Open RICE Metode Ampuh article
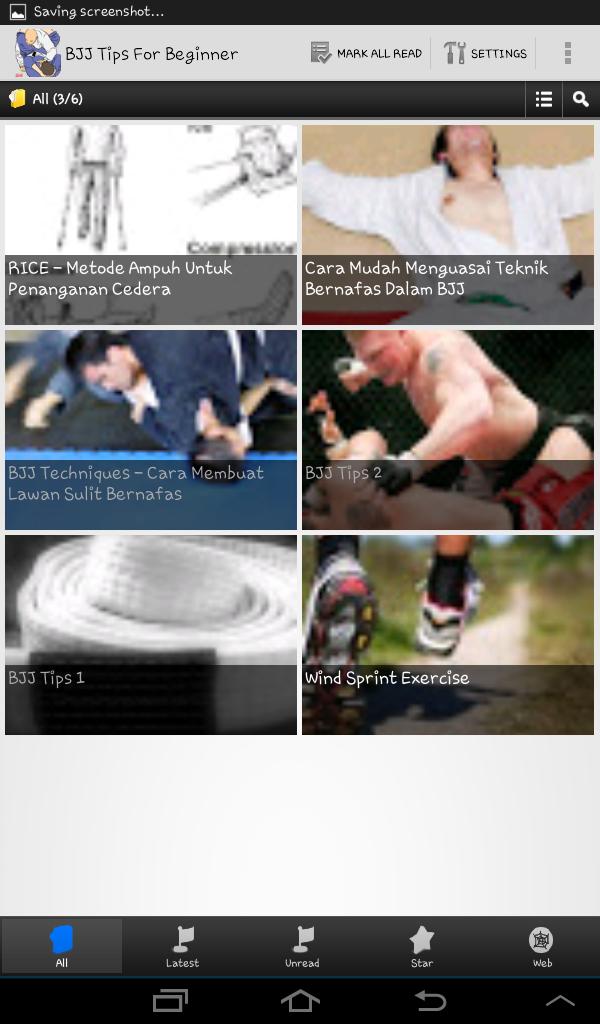The height and width of the screenshot is (1024, 600). click(151, 224)
